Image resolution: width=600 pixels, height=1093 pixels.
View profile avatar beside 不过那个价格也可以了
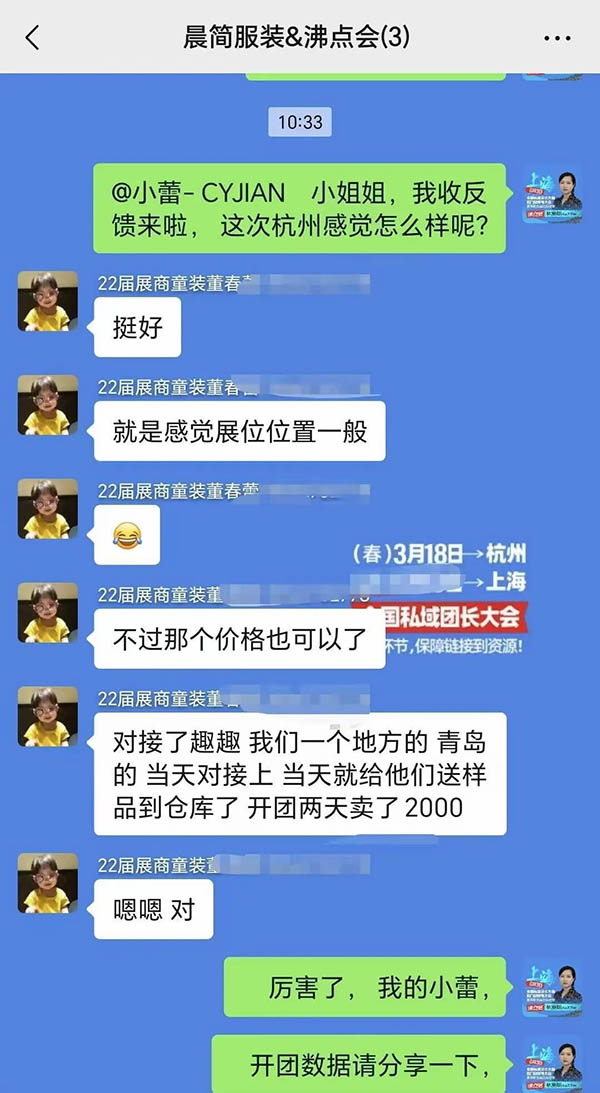pos(48,613)
